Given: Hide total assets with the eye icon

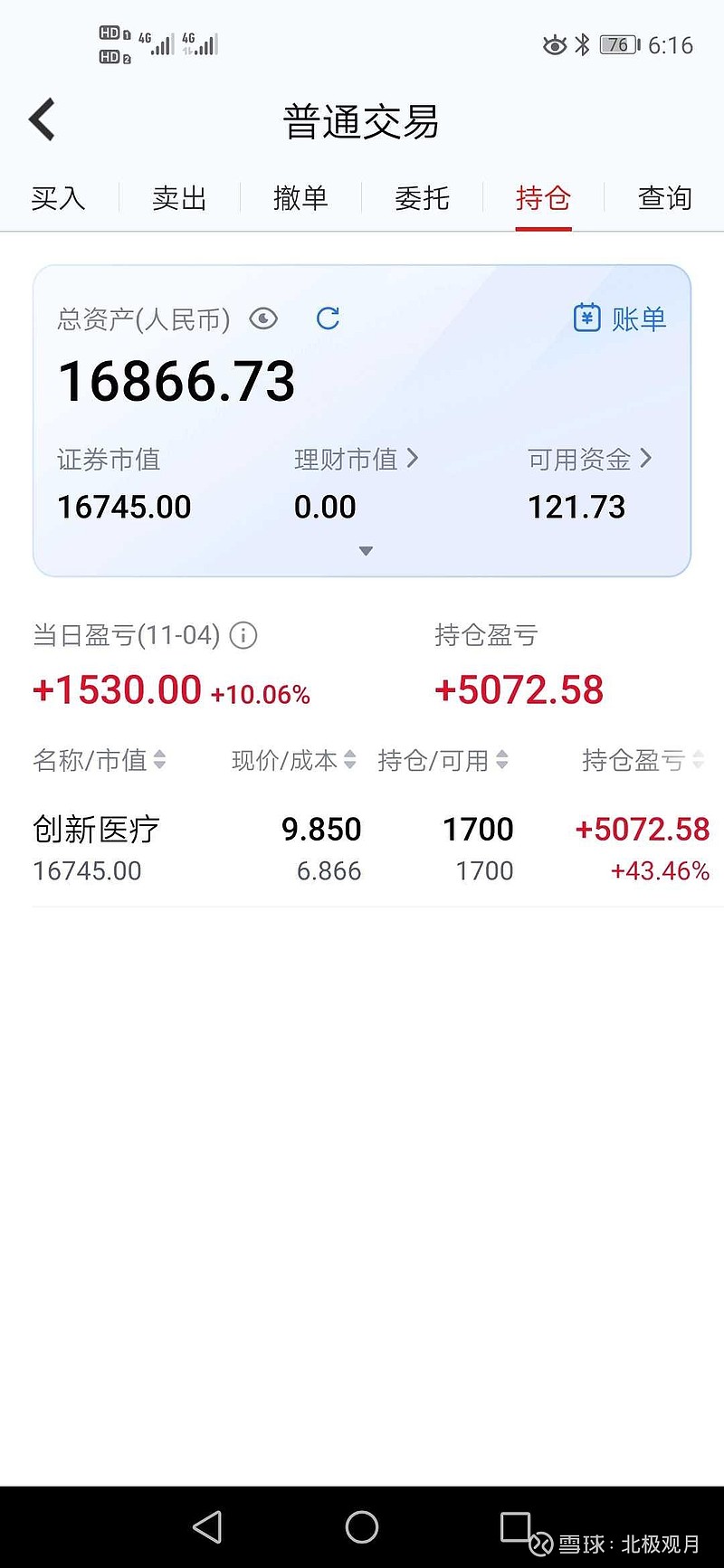Looking at the screenshot, I should coord(263,318).
